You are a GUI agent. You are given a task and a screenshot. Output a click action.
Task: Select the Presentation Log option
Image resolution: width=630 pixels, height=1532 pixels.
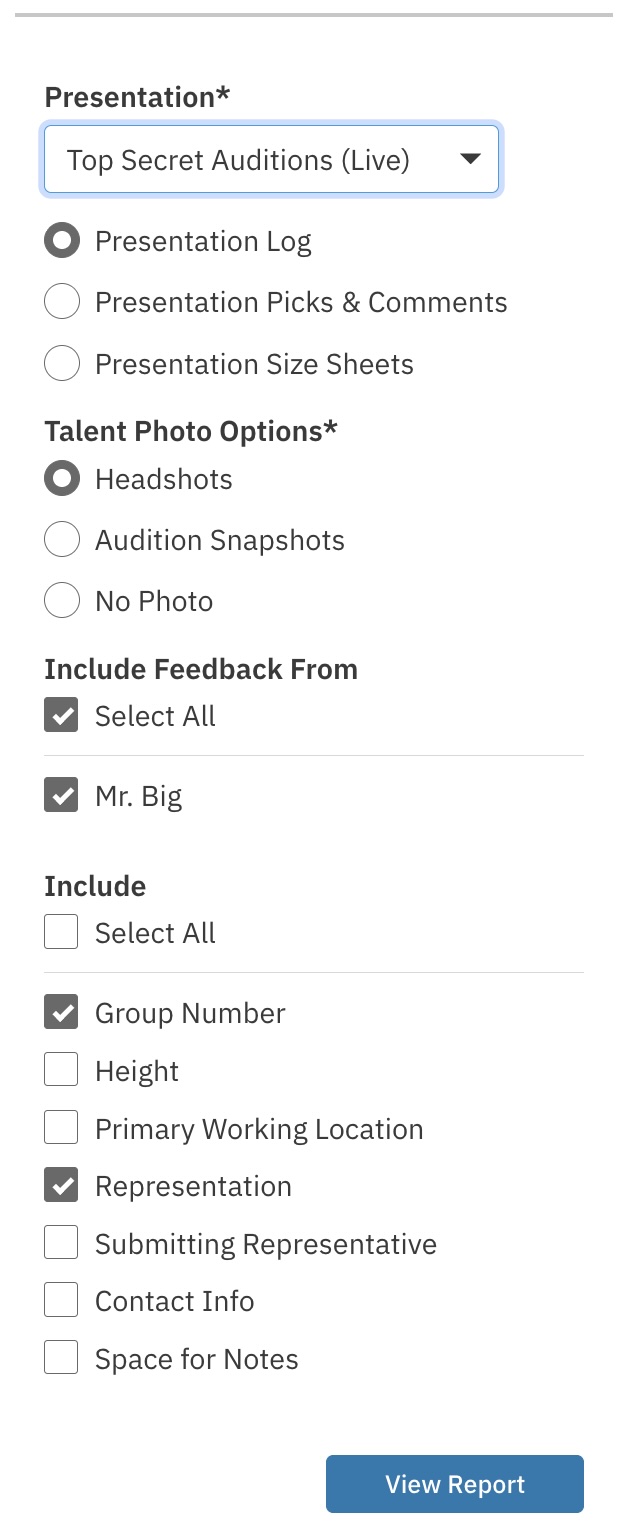click(x=62, y=242)
